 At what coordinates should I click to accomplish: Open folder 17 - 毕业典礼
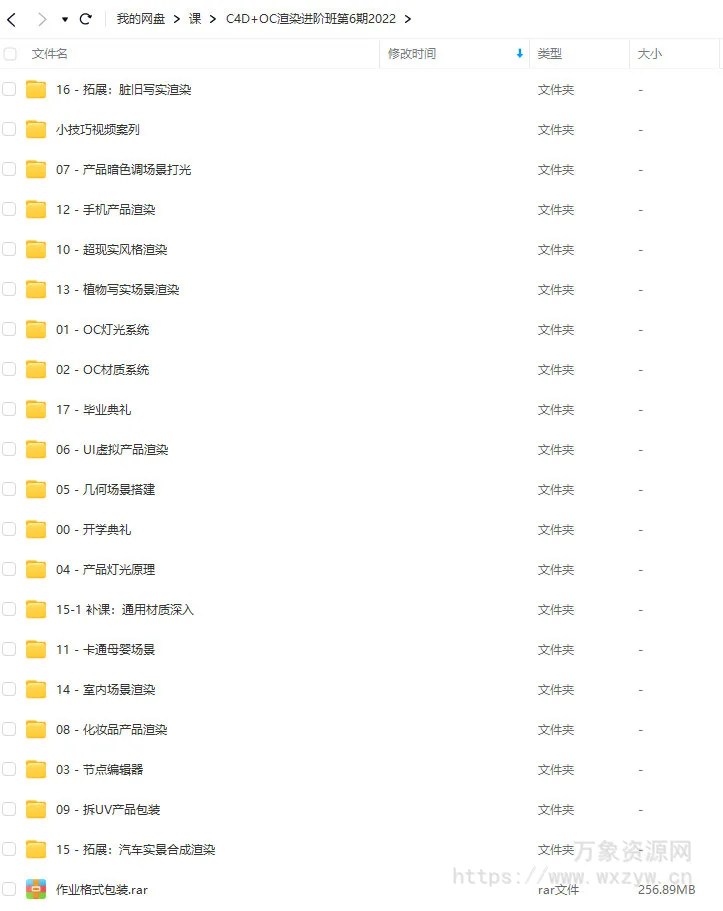coord(93,410)
